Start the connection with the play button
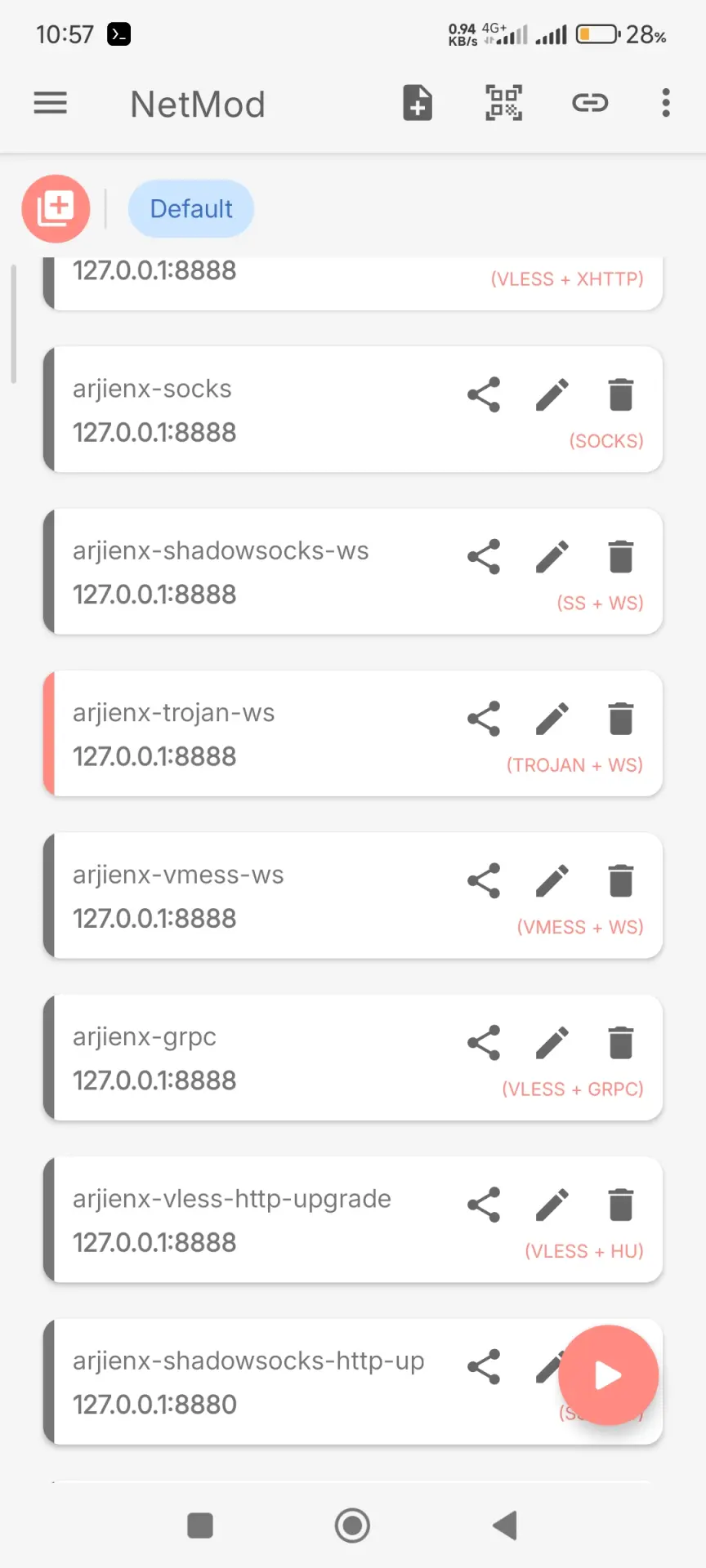Image resolution: width=706 pixels, height=1568 pixels. 609,1375
